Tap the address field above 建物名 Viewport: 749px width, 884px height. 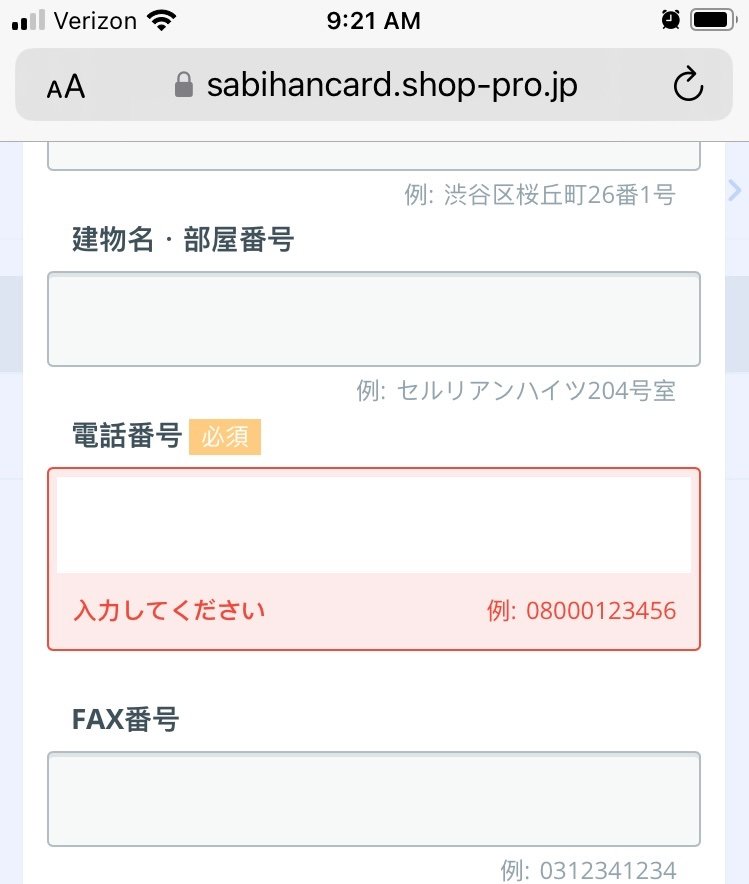pyautogui.click(x=373, y=156)
